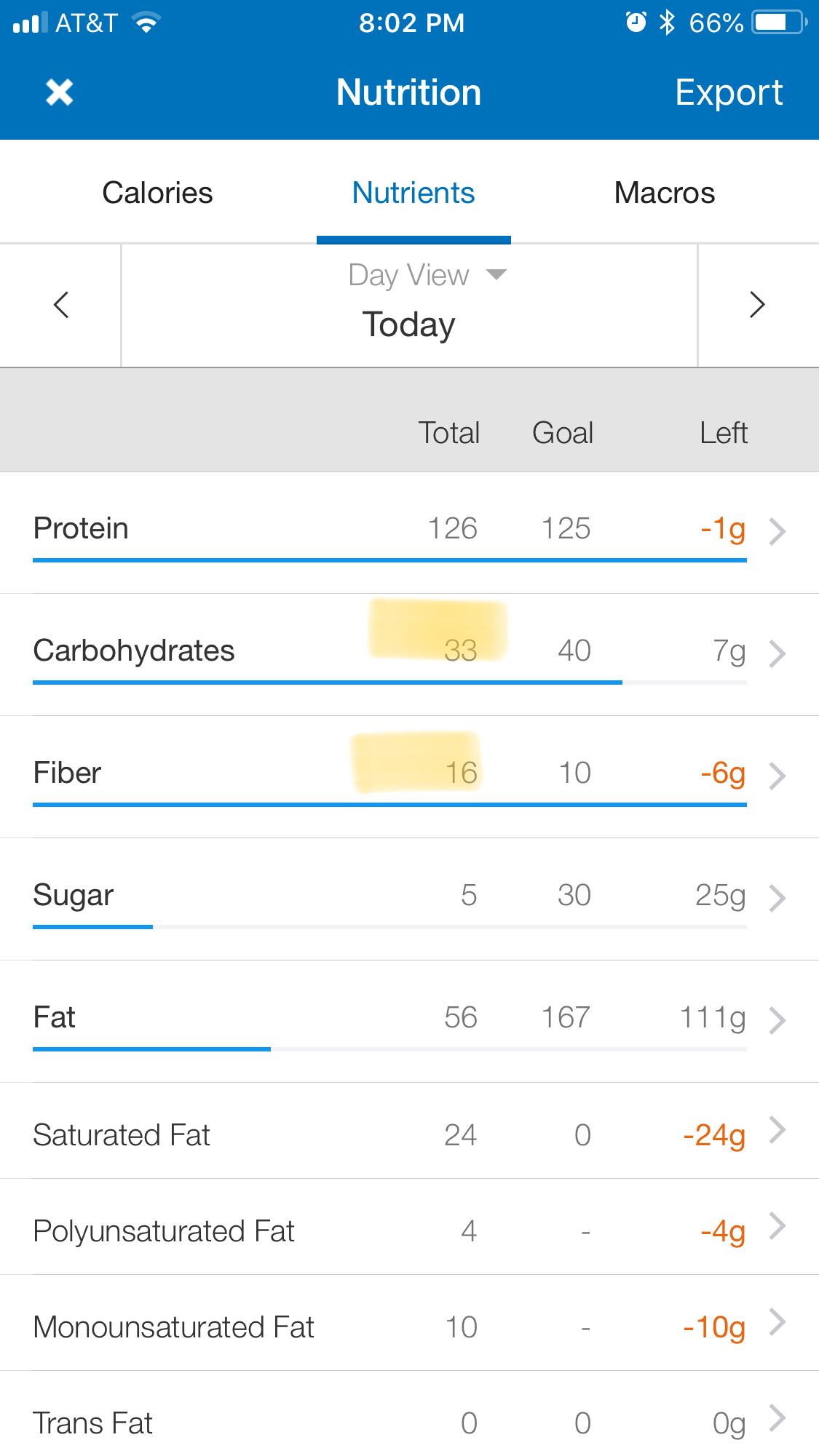The image size is (819, 1456).
Task: Open the Carbohydrates details row
Action: (409, 655)
